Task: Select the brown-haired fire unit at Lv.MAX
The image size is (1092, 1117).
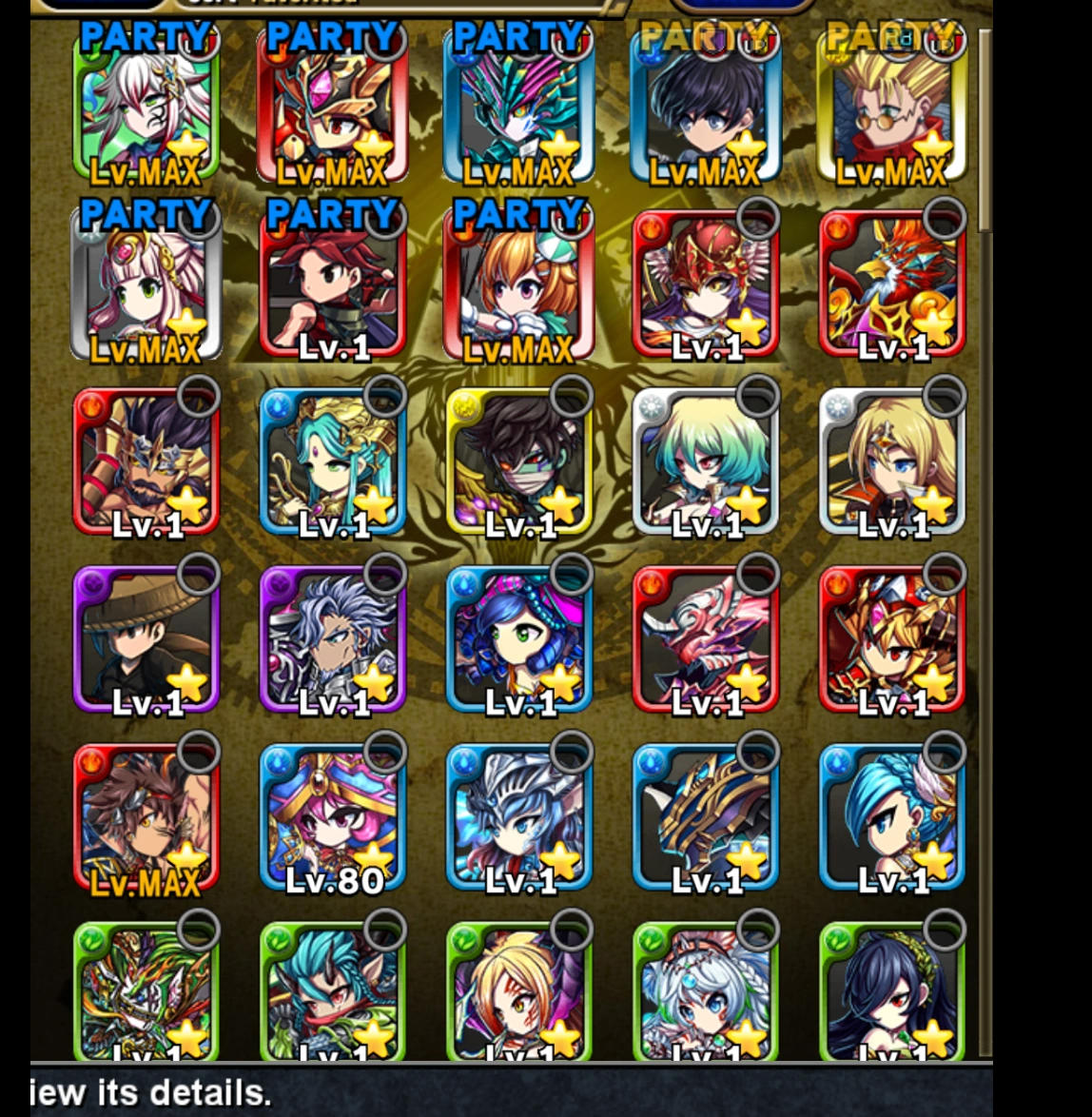Action: click(x=146, y=818)
